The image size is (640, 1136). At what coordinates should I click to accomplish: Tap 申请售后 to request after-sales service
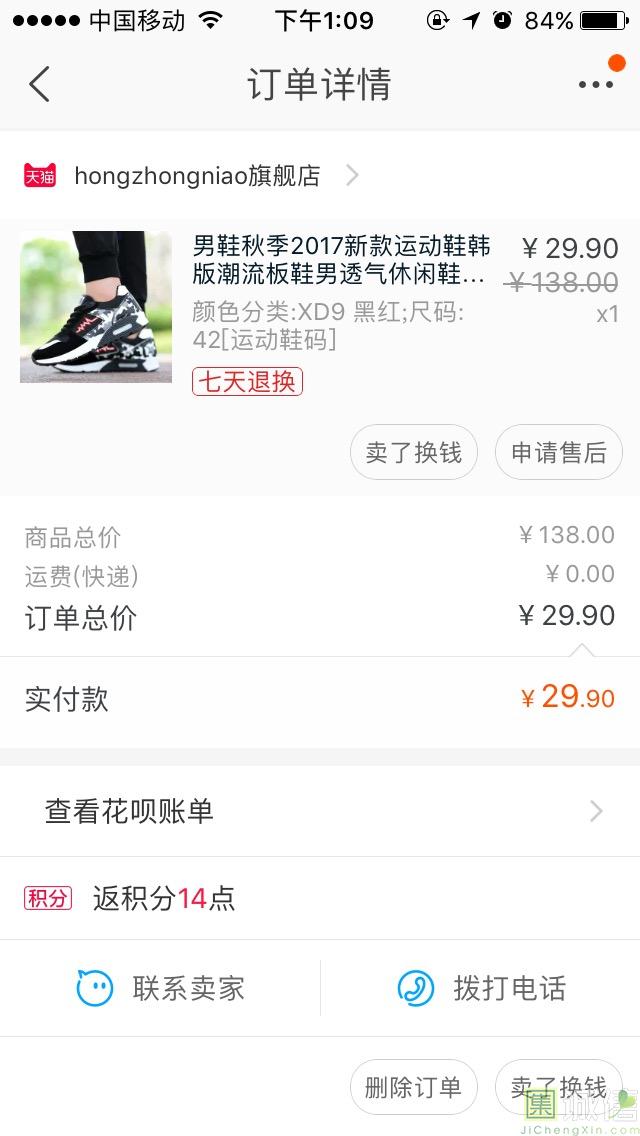point(558,452)
